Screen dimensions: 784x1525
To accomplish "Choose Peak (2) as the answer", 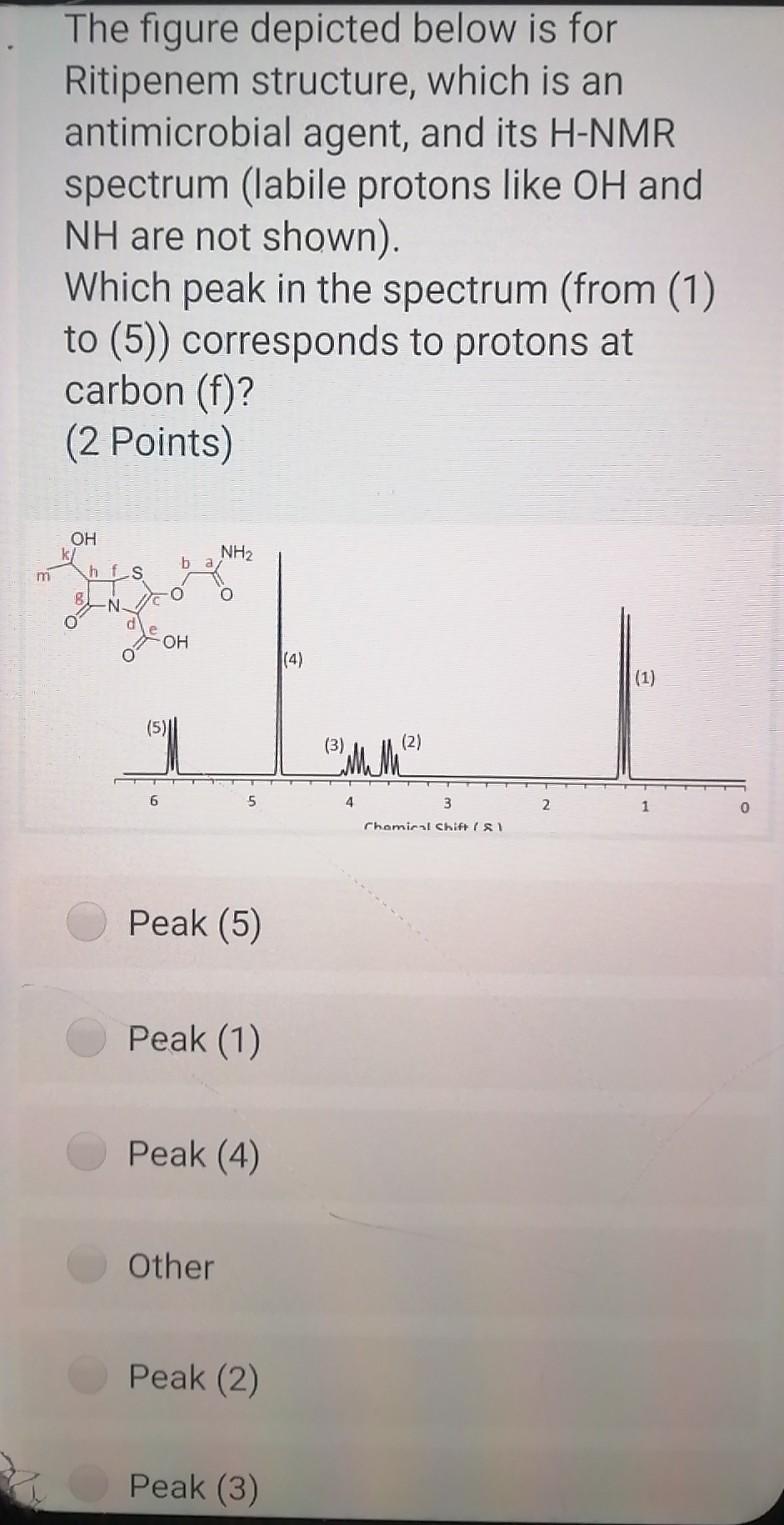I will tap(87, 1379).
